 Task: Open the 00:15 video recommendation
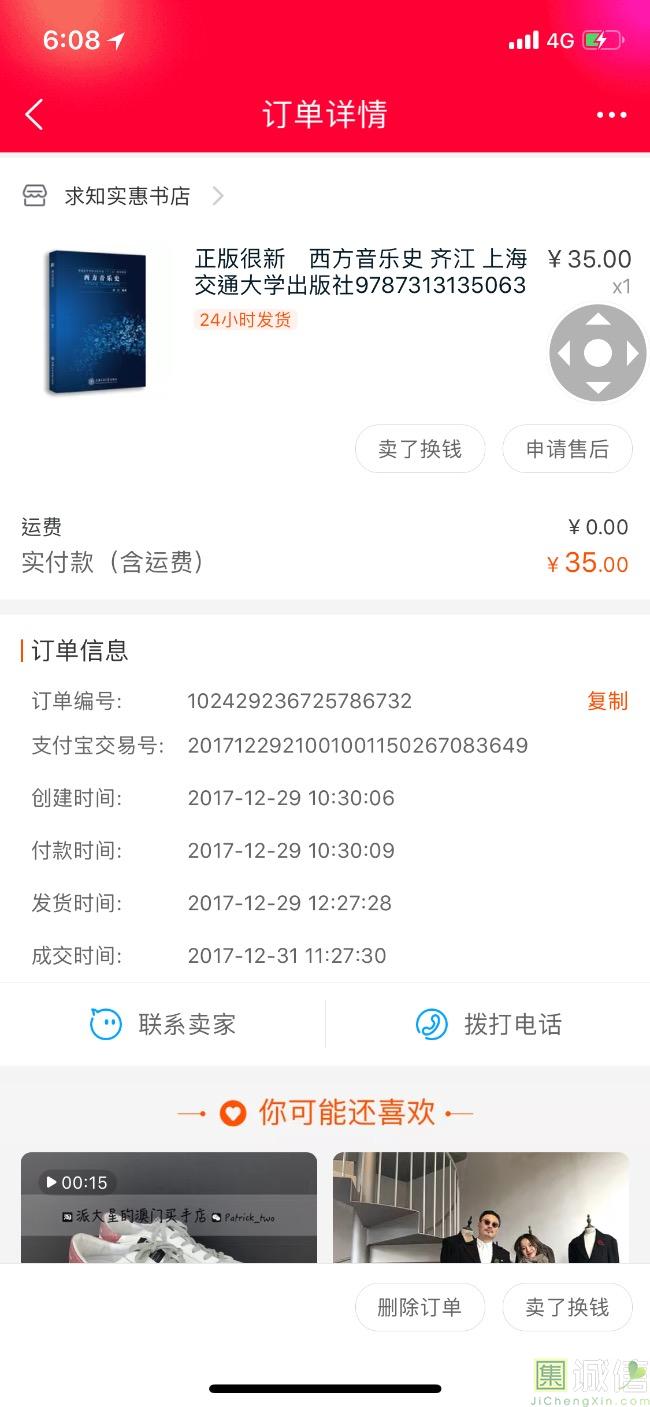[169, 1208]
